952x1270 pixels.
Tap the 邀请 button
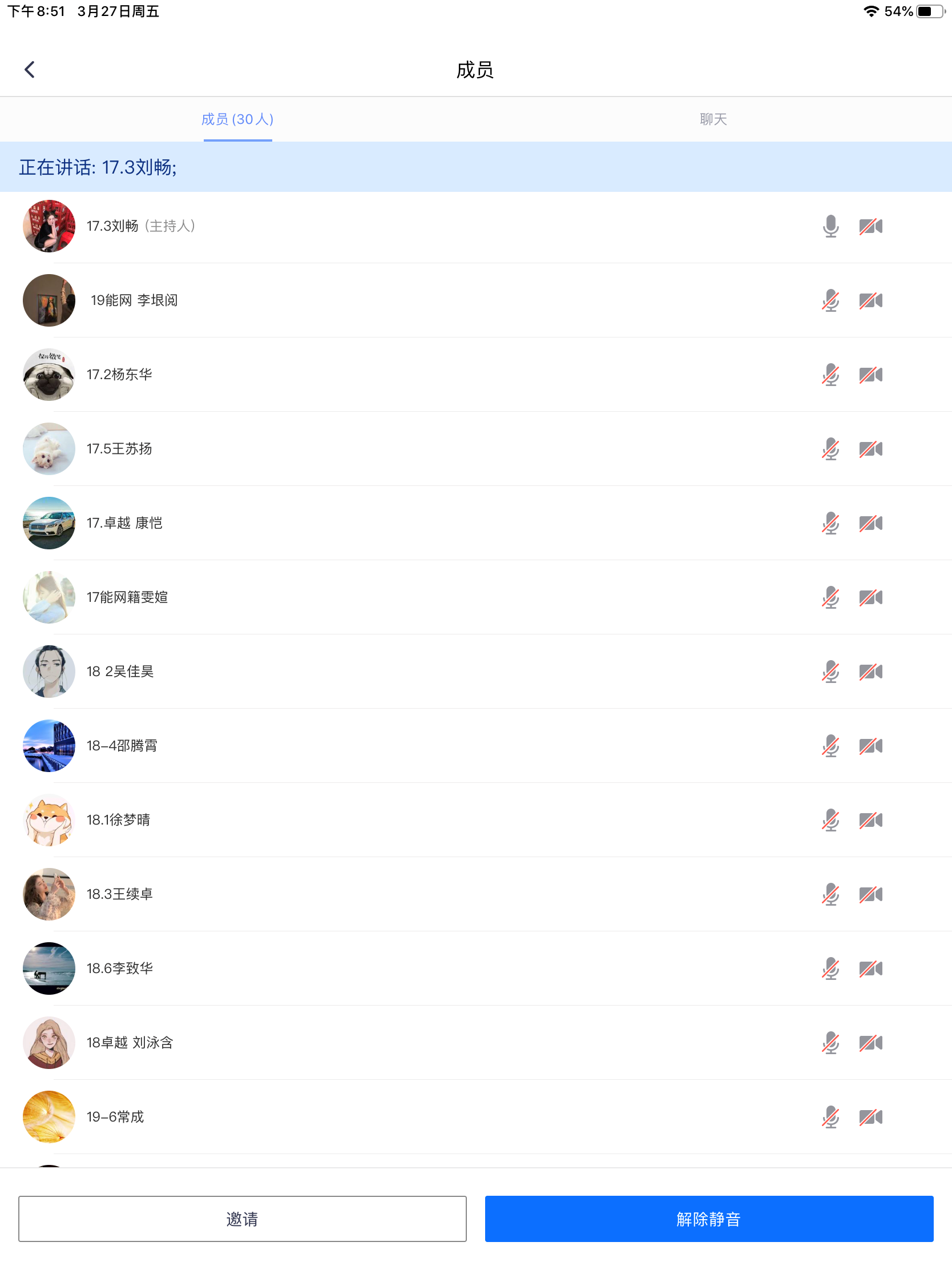242,1219
